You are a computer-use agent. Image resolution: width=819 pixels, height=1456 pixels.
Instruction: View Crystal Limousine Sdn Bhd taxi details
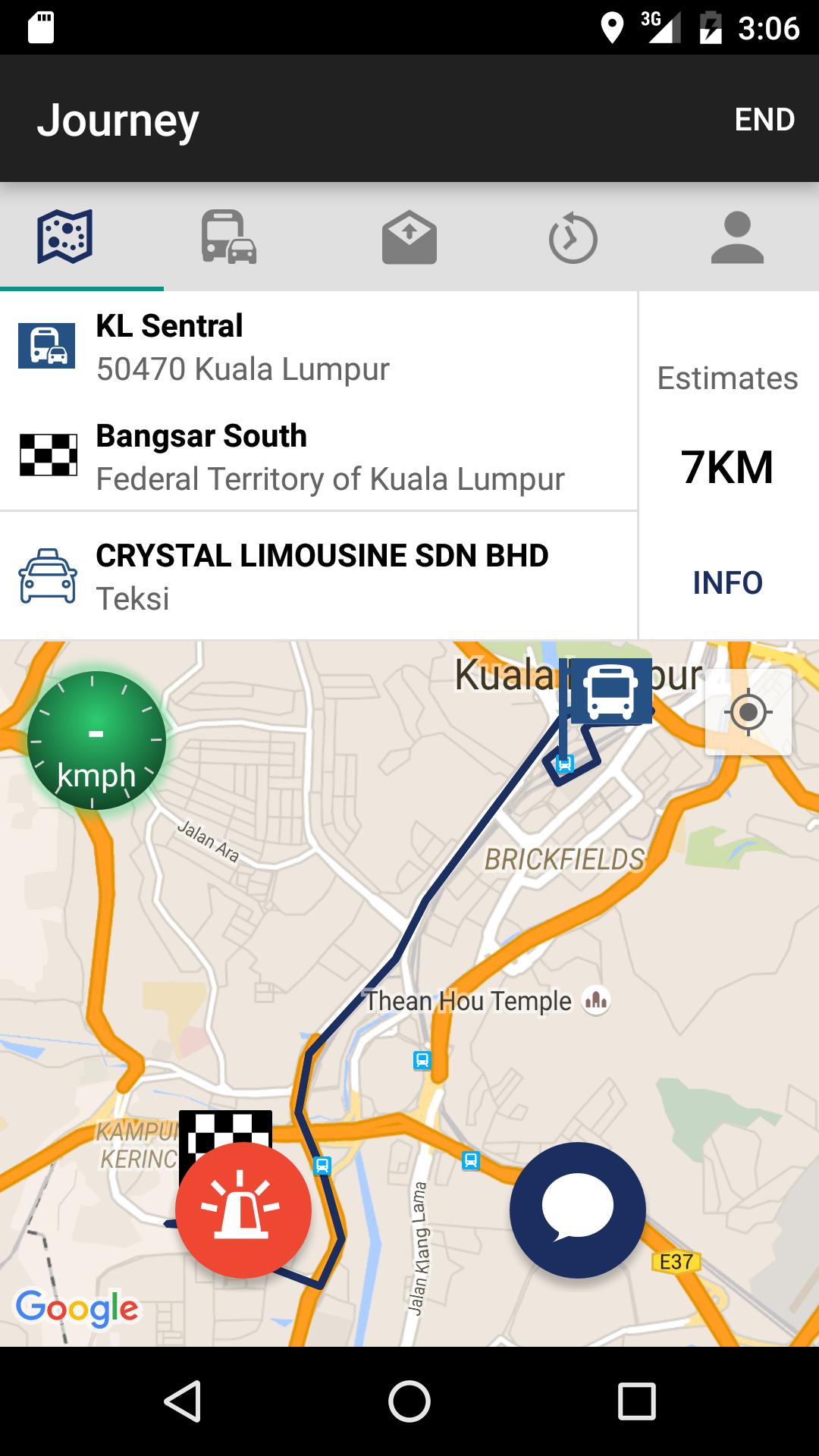[x=318, y=576]
